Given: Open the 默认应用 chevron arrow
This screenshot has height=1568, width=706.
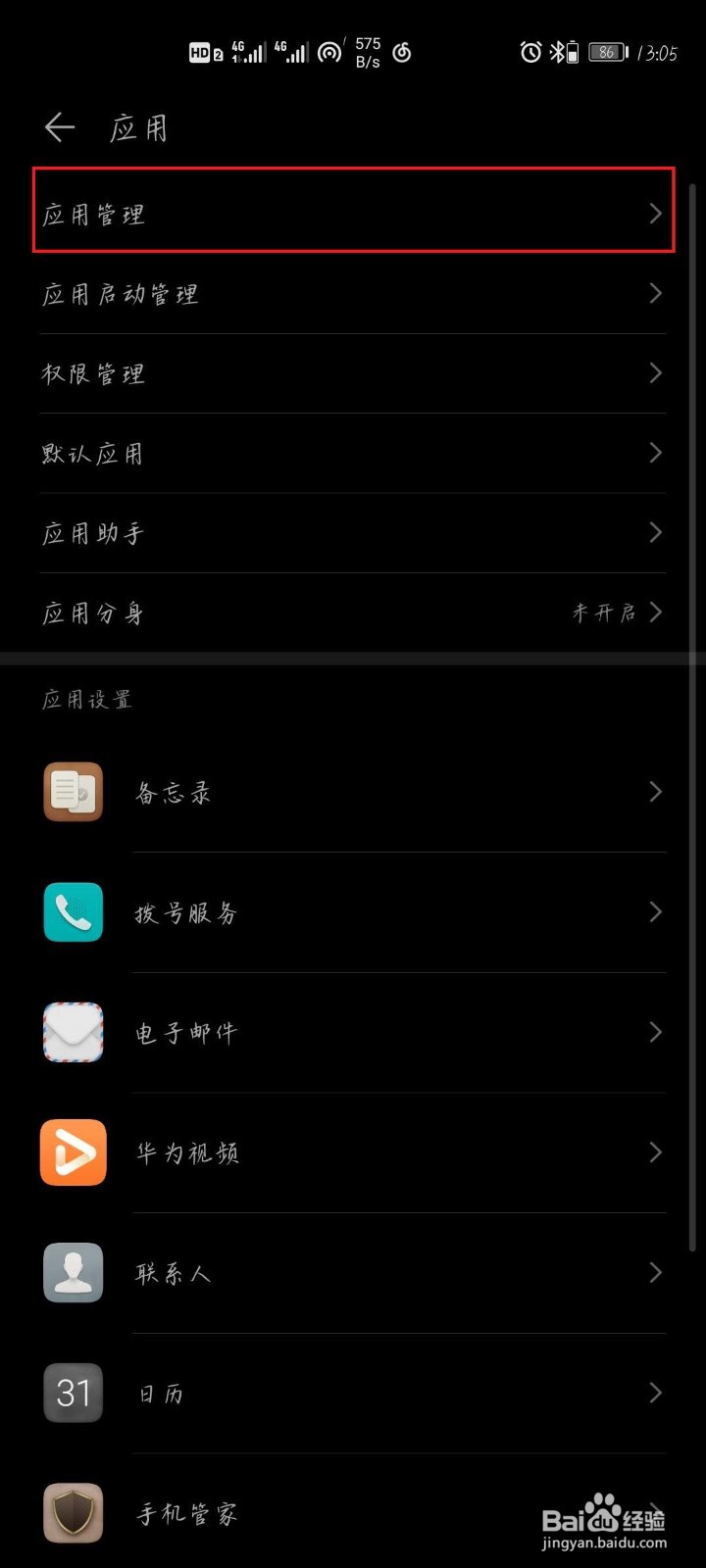Looking at the screenshot, I should 655,453.
